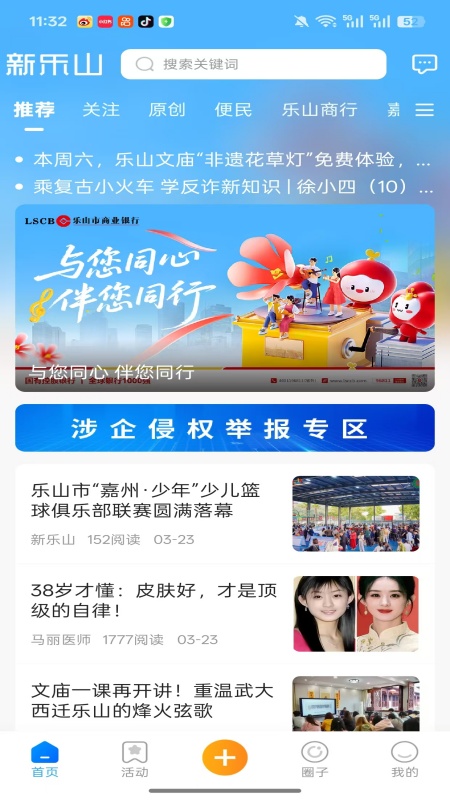Select the 便民 tab
This screenshot has width=450, height=800.
(x=233, y=110)
